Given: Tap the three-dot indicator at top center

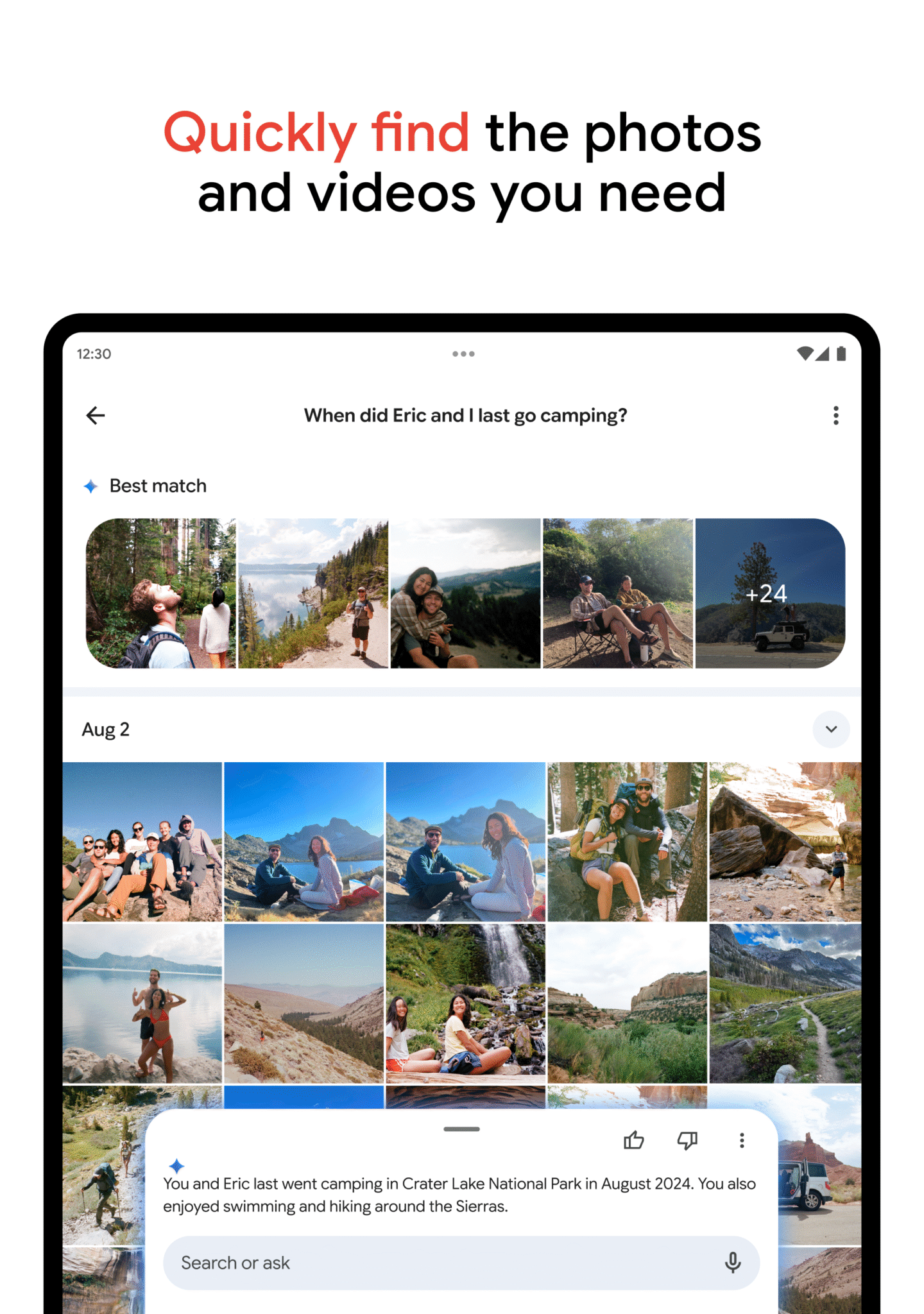Looking at the screenshot, I should coord(463,354).
